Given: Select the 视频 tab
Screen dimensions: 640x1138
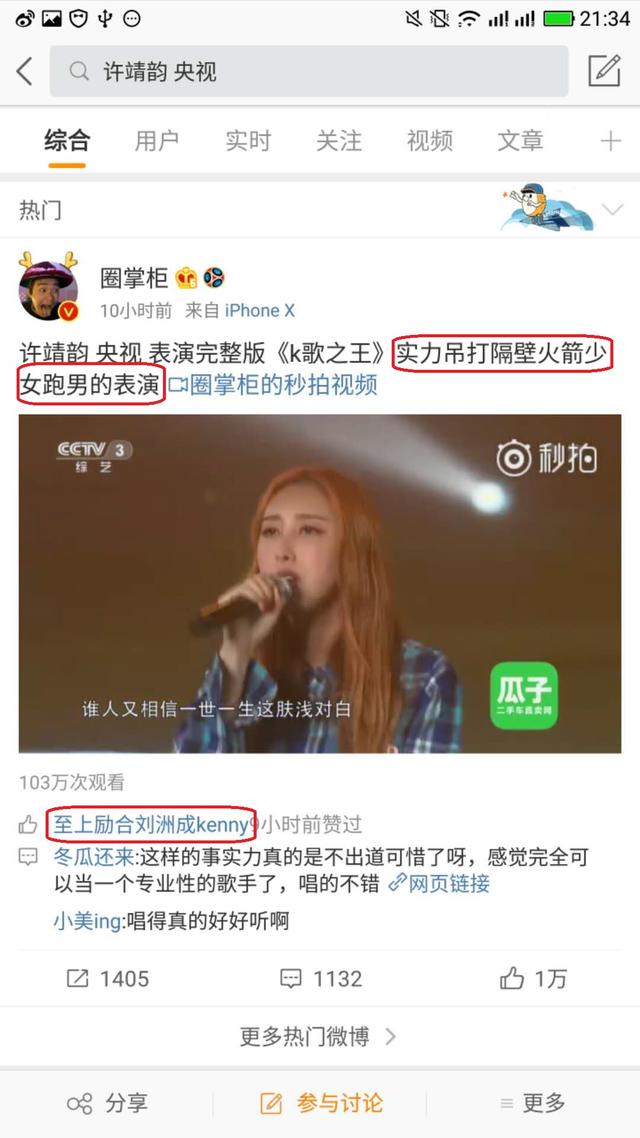Looking at the screenshot, I should click(429, 141).
